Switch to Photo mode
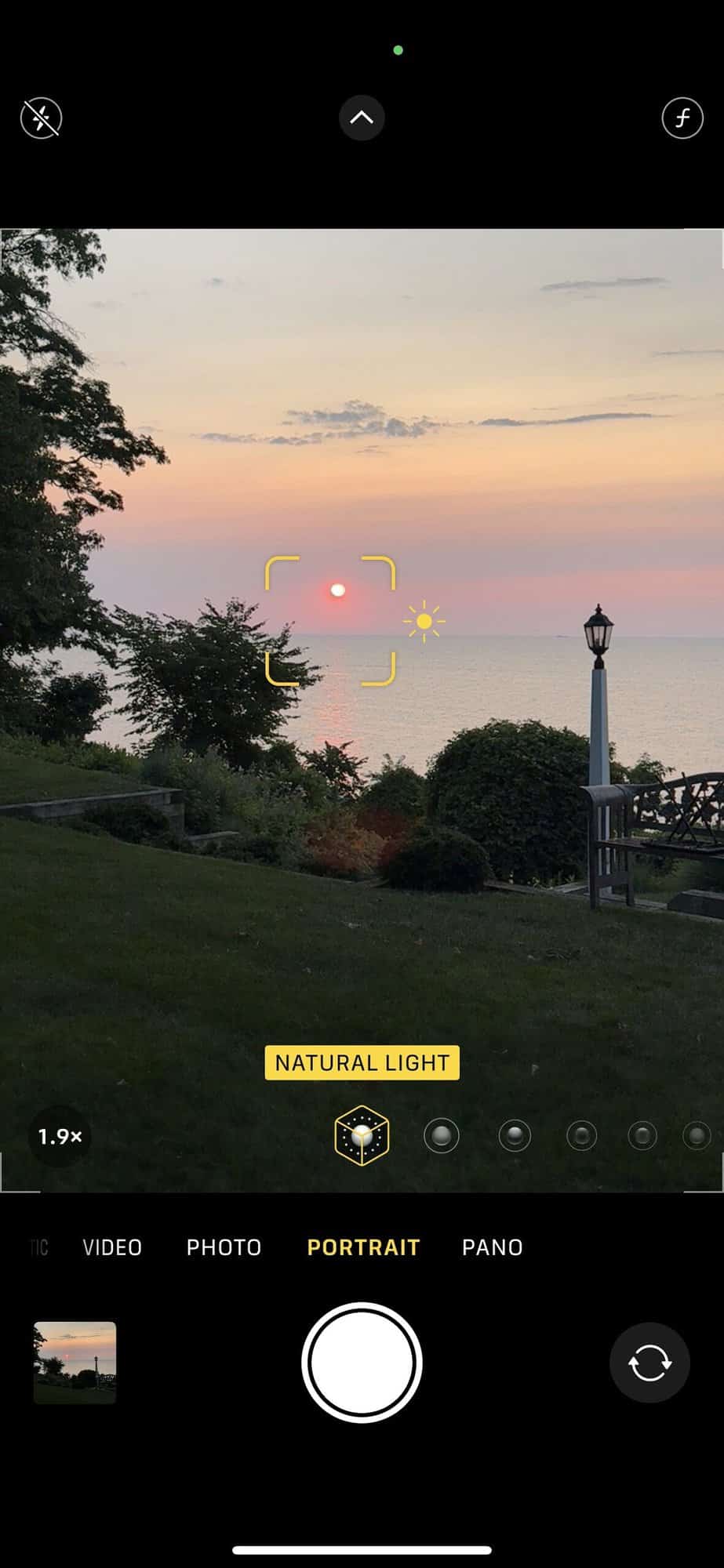Viewport: 724px width, 1568px height. pyautogui.click(x=224, y=1247)
